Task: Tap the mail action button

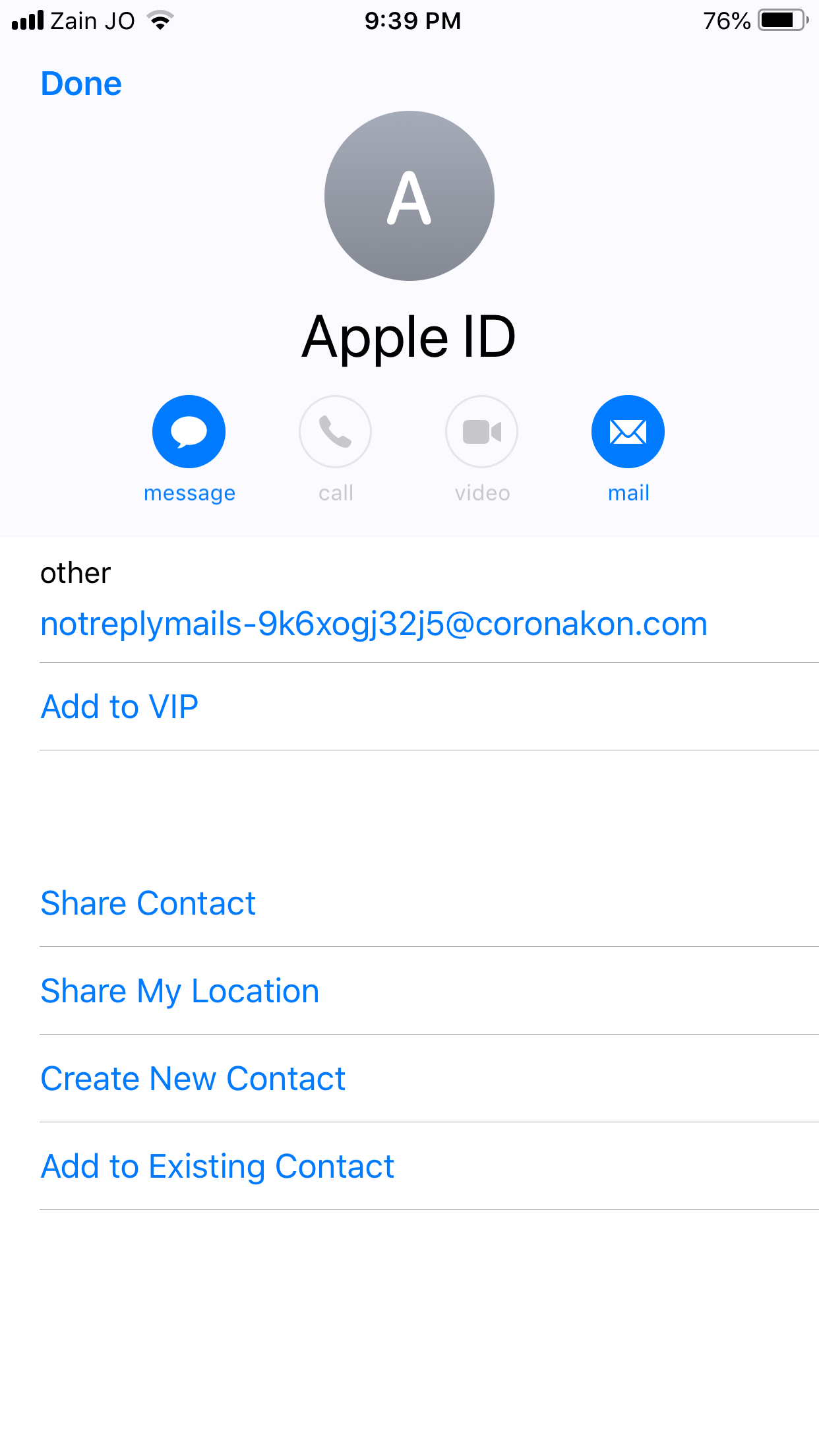Action: (627, 432)
